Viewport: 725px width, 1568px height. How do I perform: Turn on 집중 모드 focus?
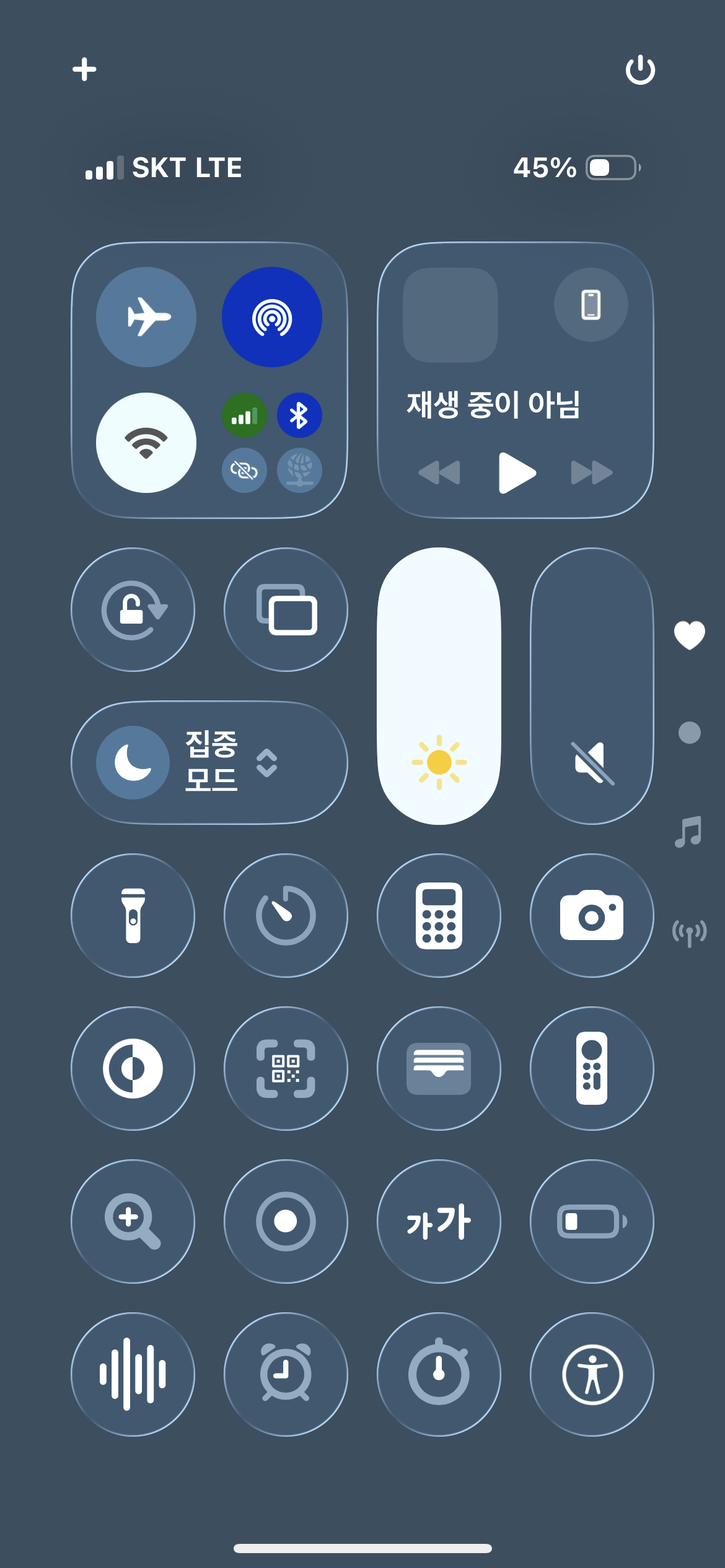(x=133, y=762)
